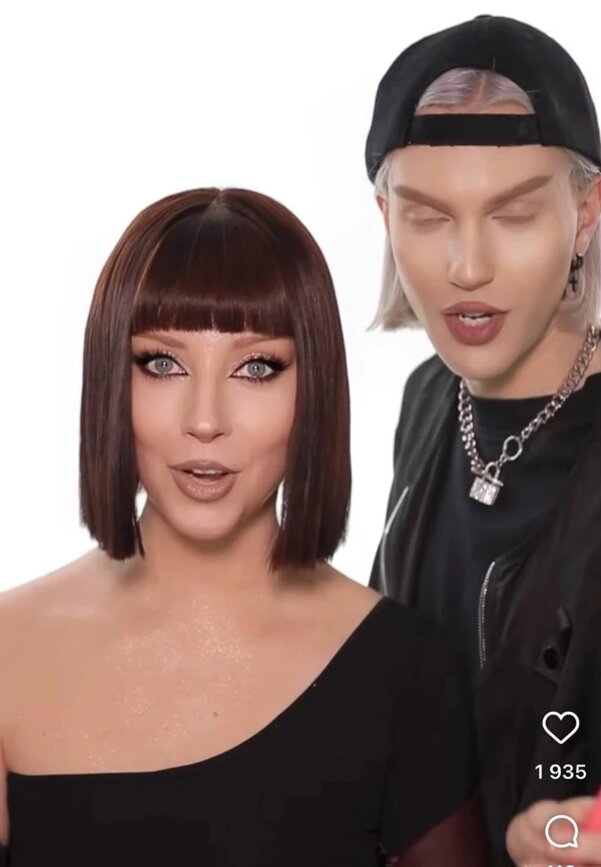Like this video with the heart icon

click(x=560, y=727)
